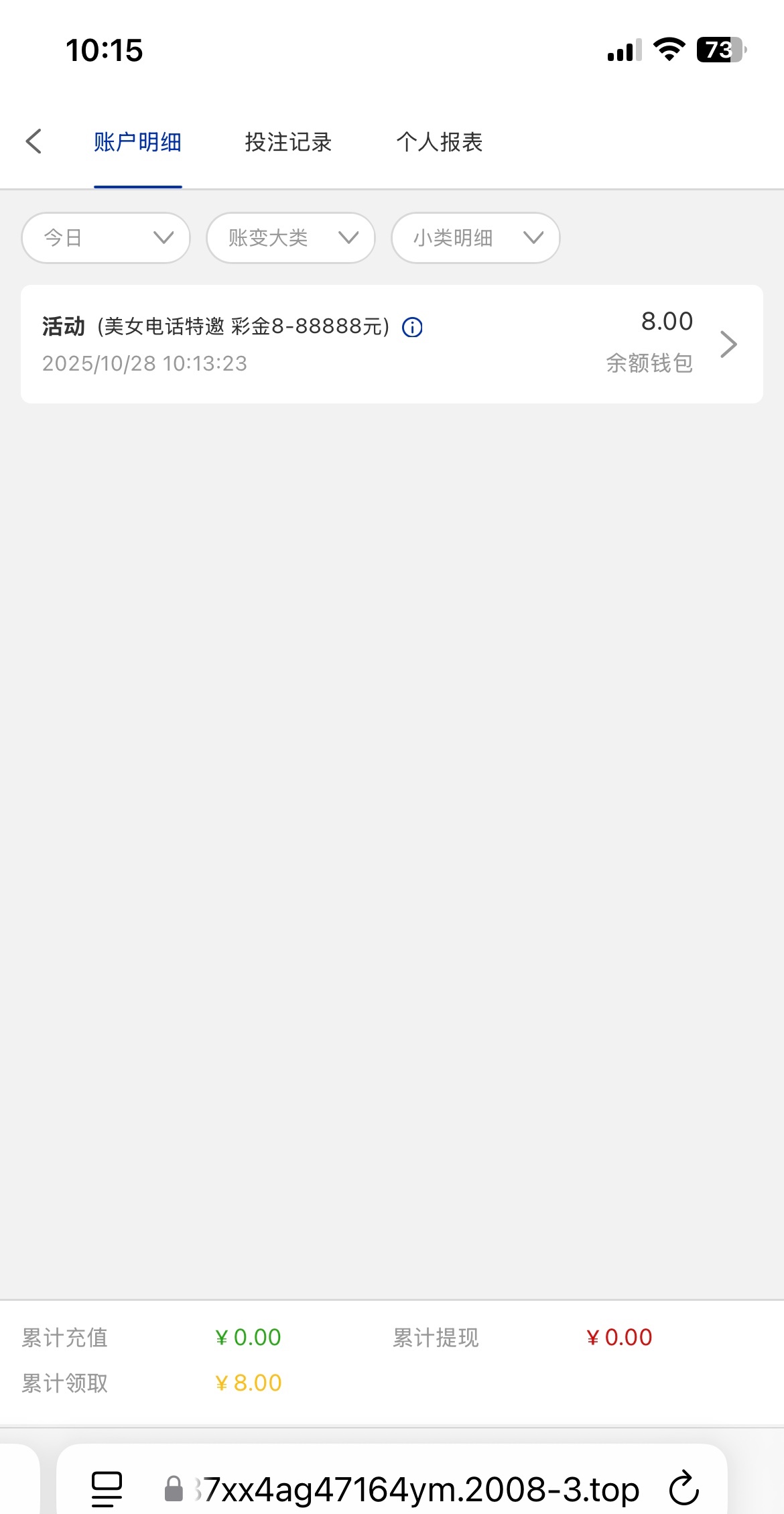Go back using the top-left arrow
Screen dimensions: 784x1514
tap(34, 141)
